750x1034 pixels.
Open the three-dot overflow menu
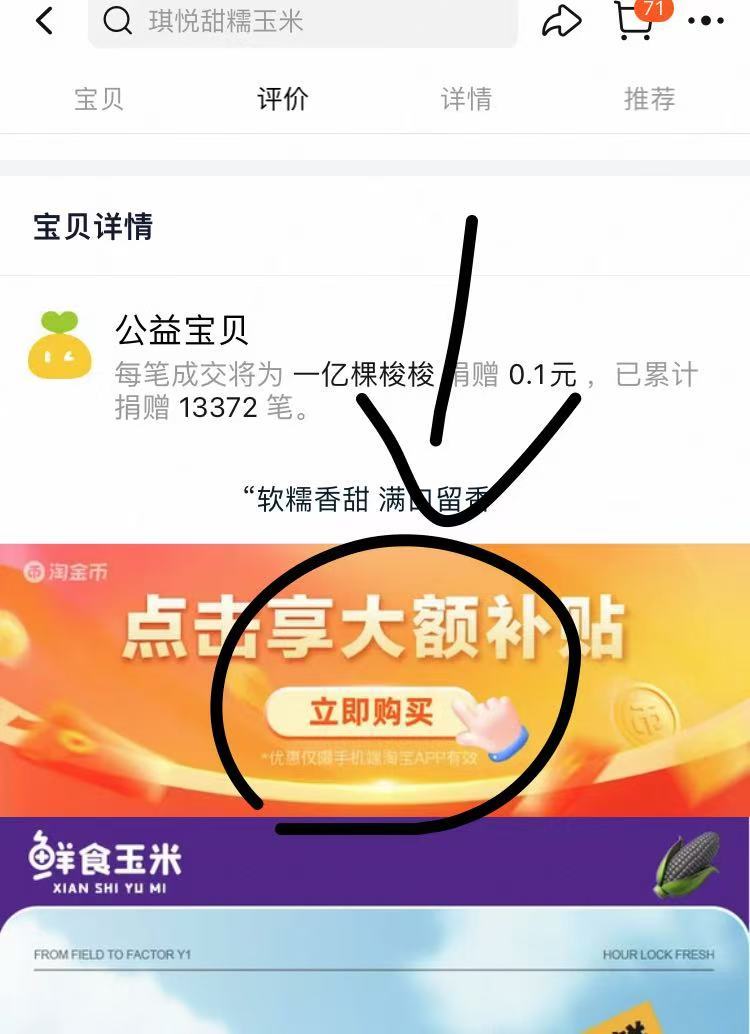[x=706, y=21]
